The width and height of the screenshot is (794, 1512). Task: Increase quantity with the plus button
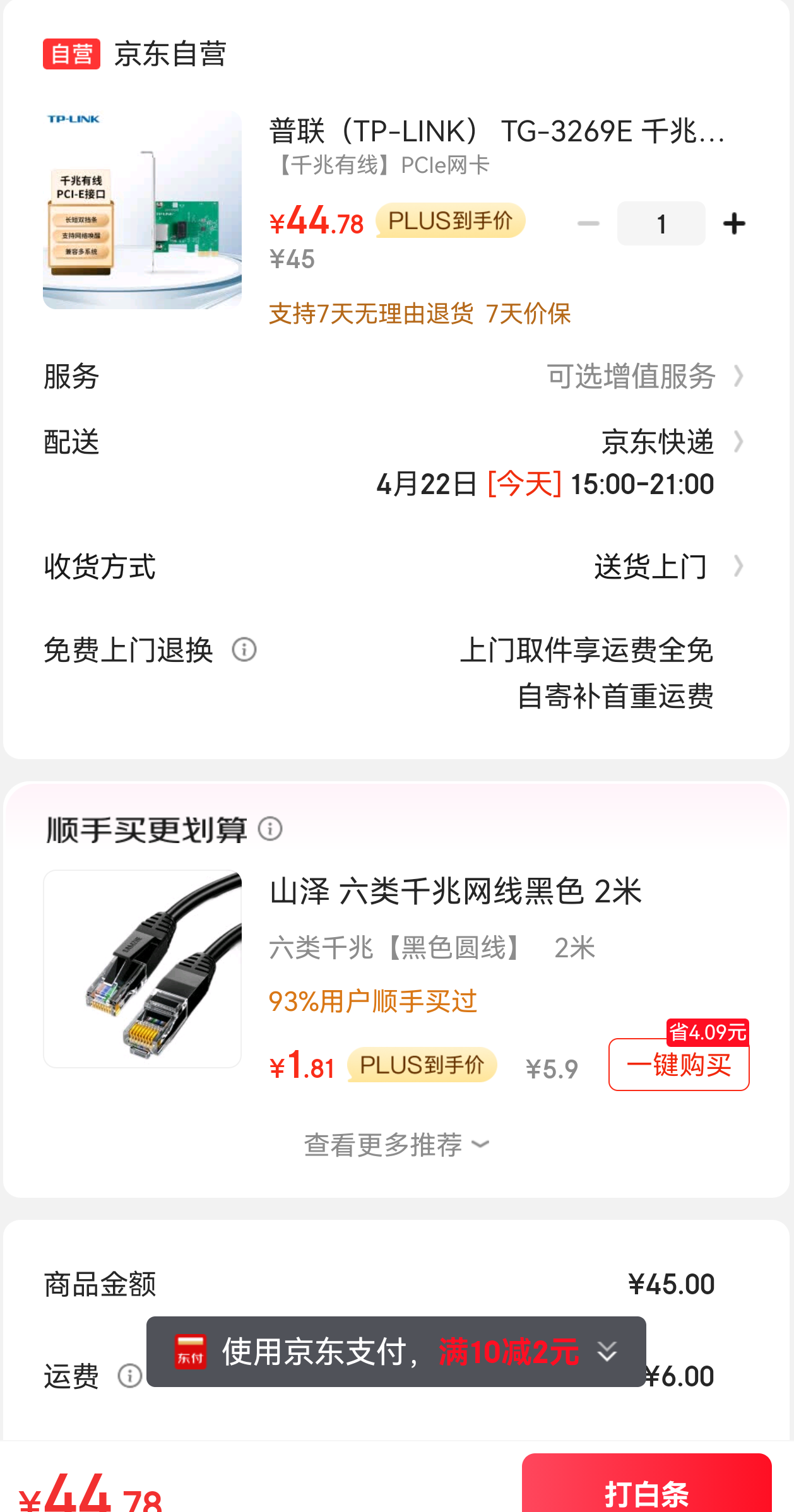pos(734,223)
